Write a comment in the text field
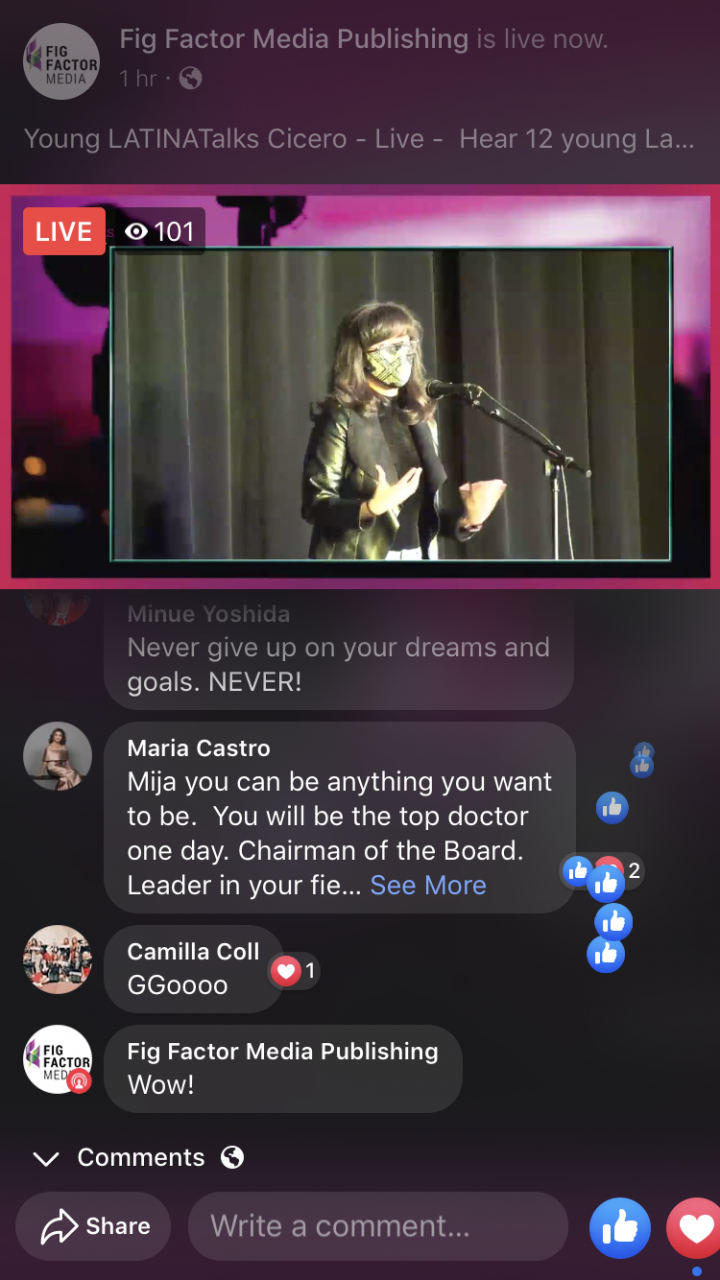This screenshot has height=1280, width=720. (378, 1226)
